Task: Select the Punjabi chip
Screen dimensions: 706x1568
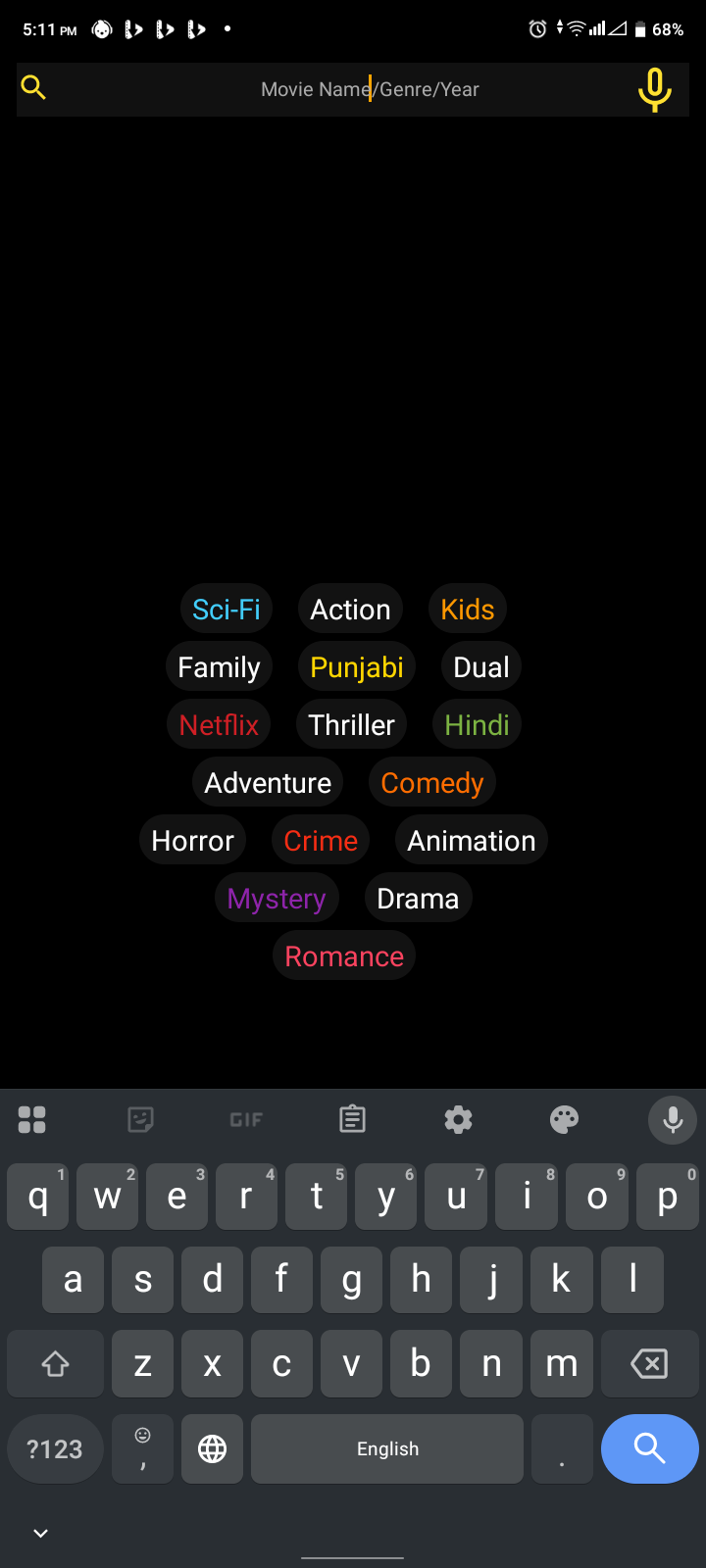Action: [x=357, y=667]
